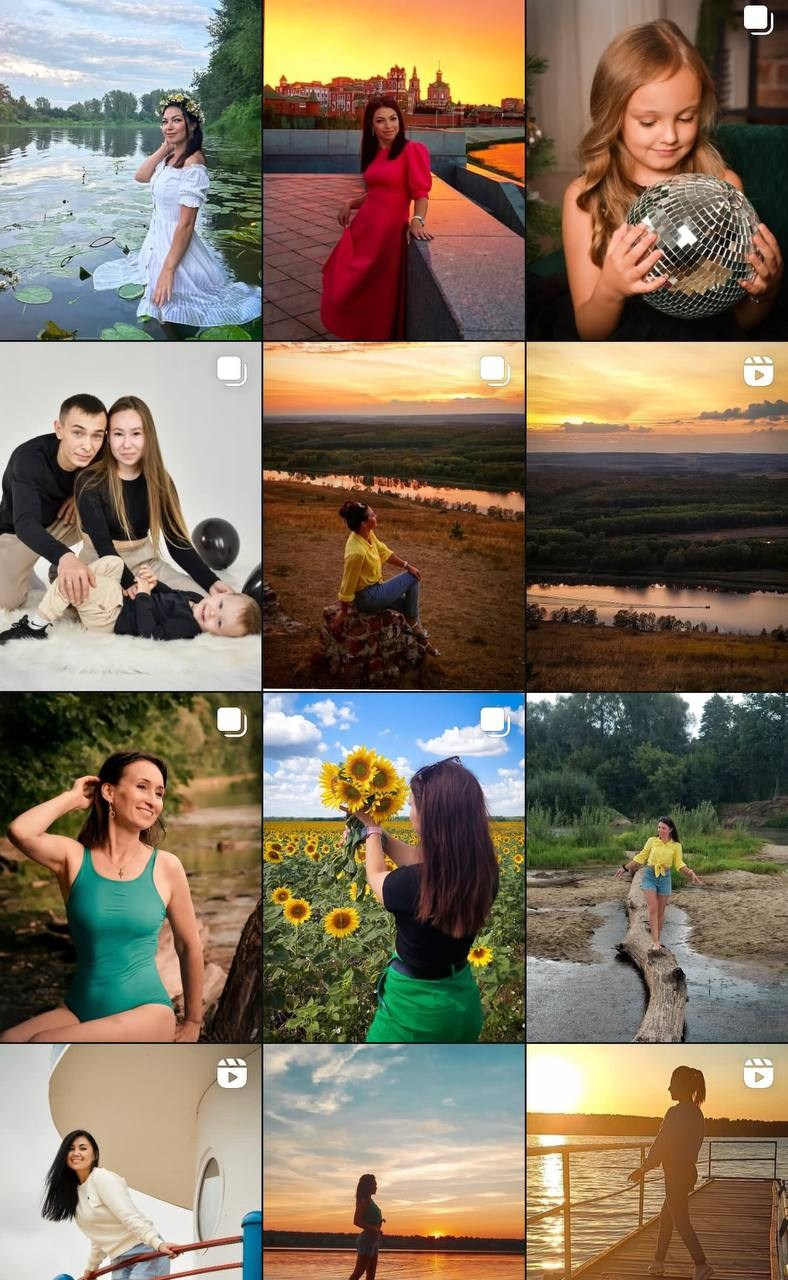Open the sunset silhouette photo by the water
Viewport: 788px width, 1280px height.
pos(393,1162)
